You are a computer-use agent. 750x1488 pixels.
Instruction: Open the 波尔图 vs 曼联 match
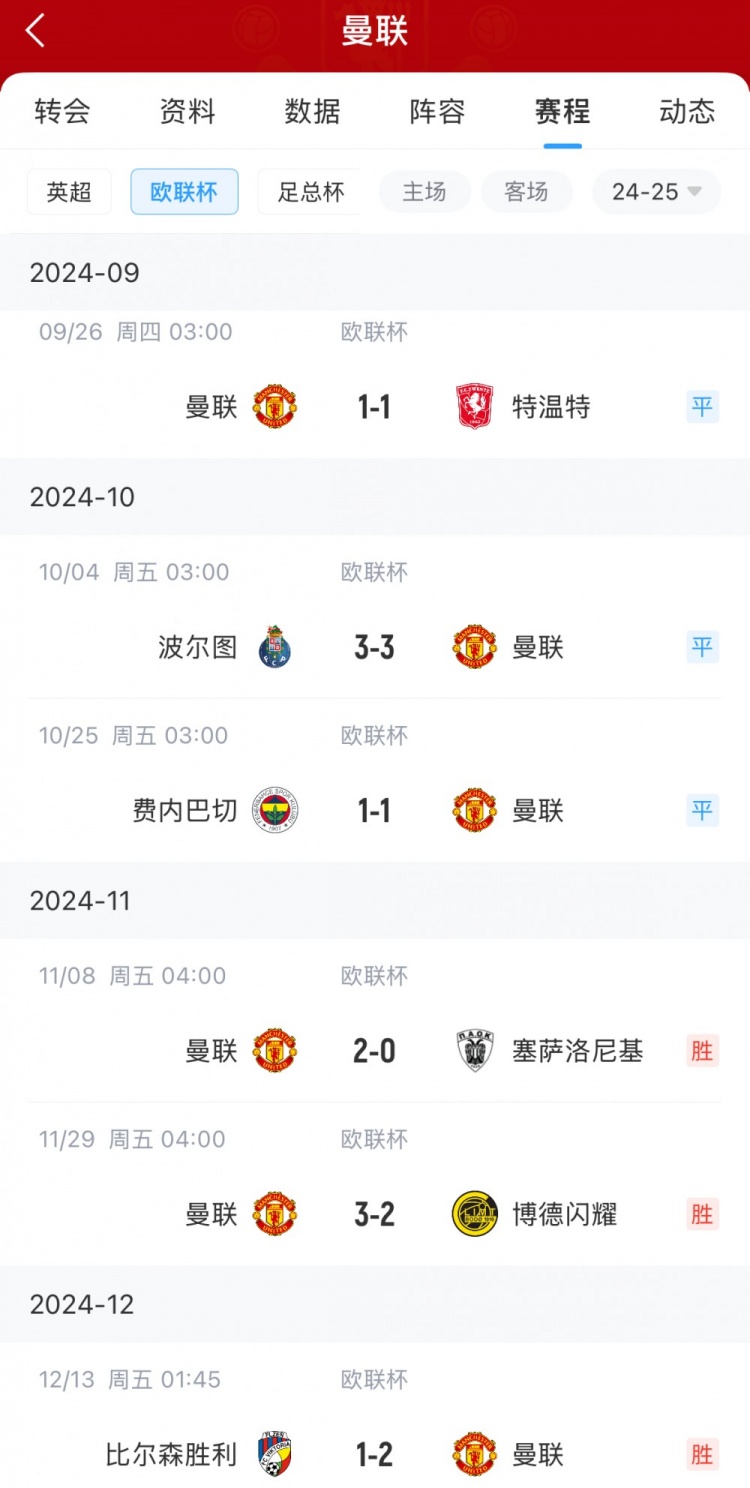tap(375, 647)
